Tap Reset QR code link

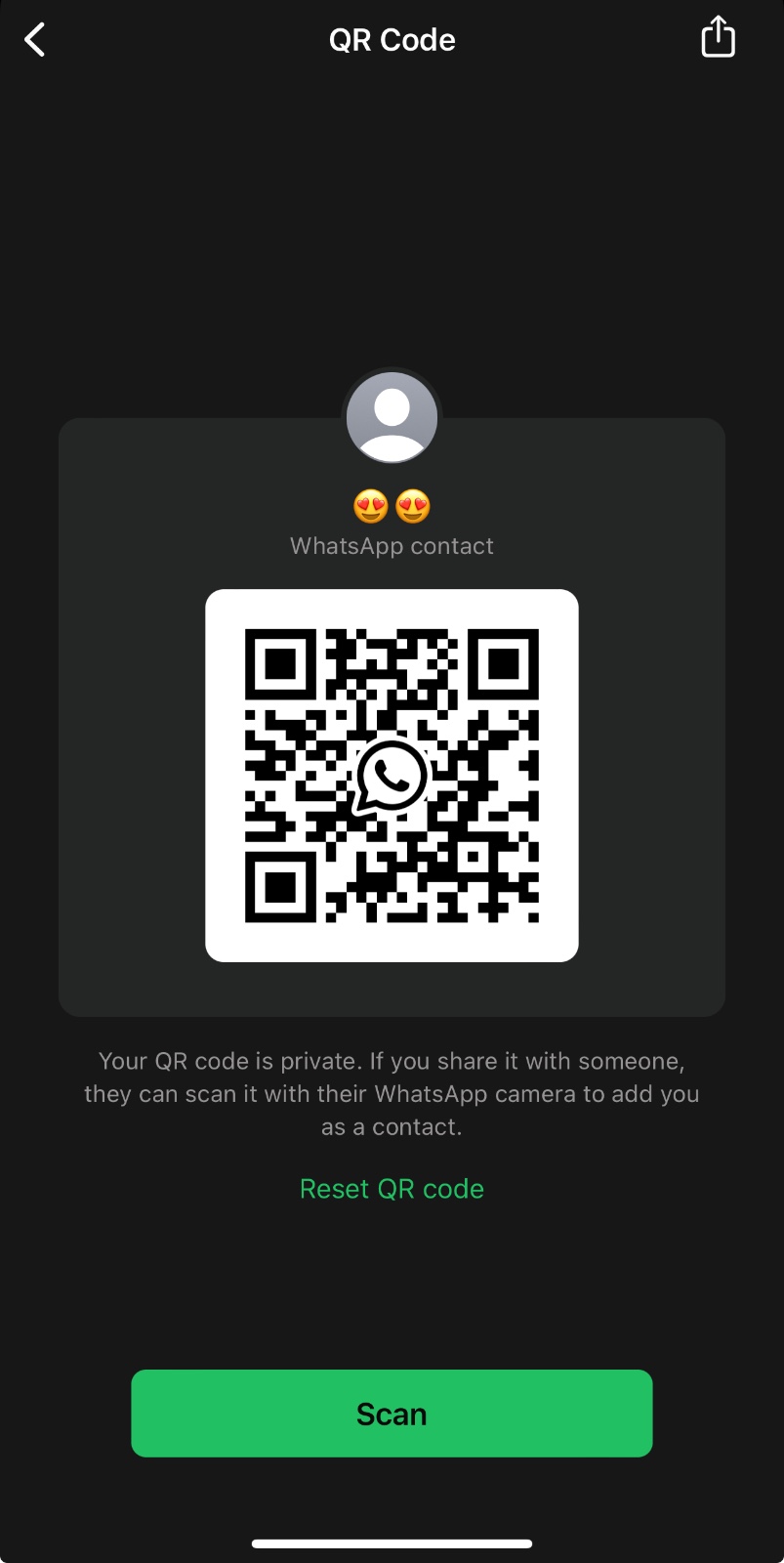click(x=392, y=1188)
